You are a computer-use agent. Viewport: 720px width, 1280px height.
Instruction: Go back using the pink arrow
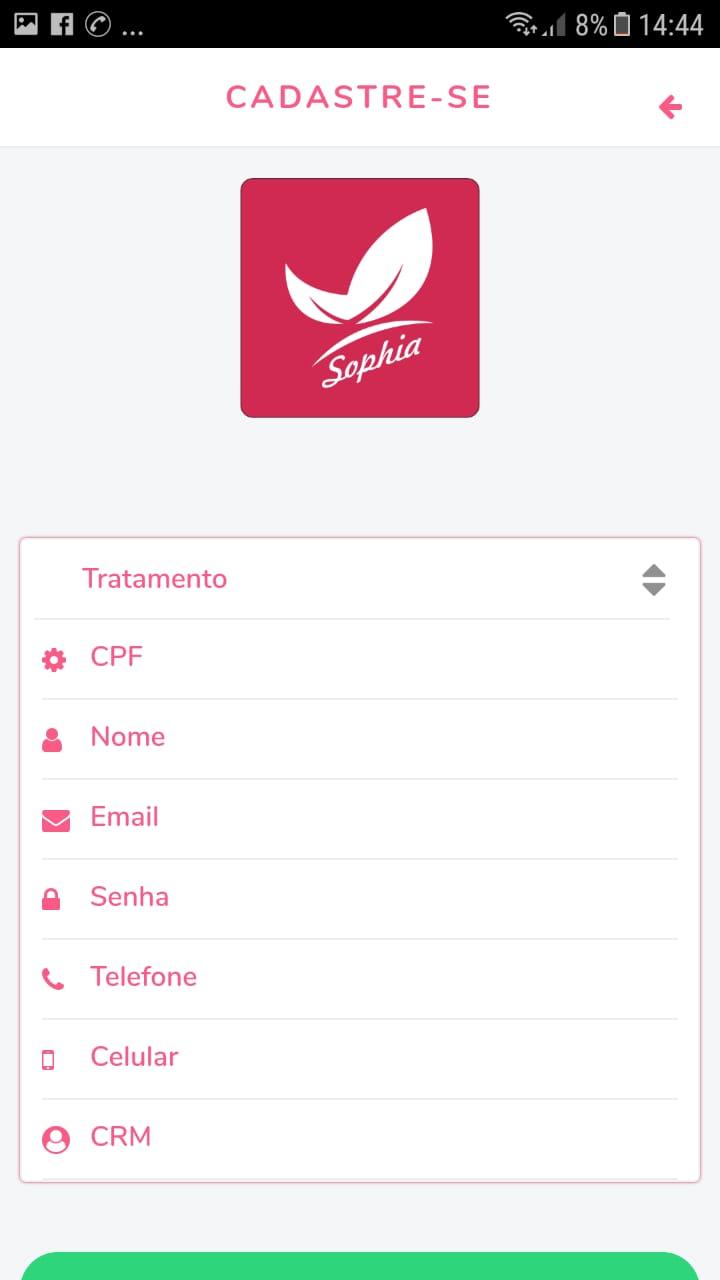[x=670, y=107]
